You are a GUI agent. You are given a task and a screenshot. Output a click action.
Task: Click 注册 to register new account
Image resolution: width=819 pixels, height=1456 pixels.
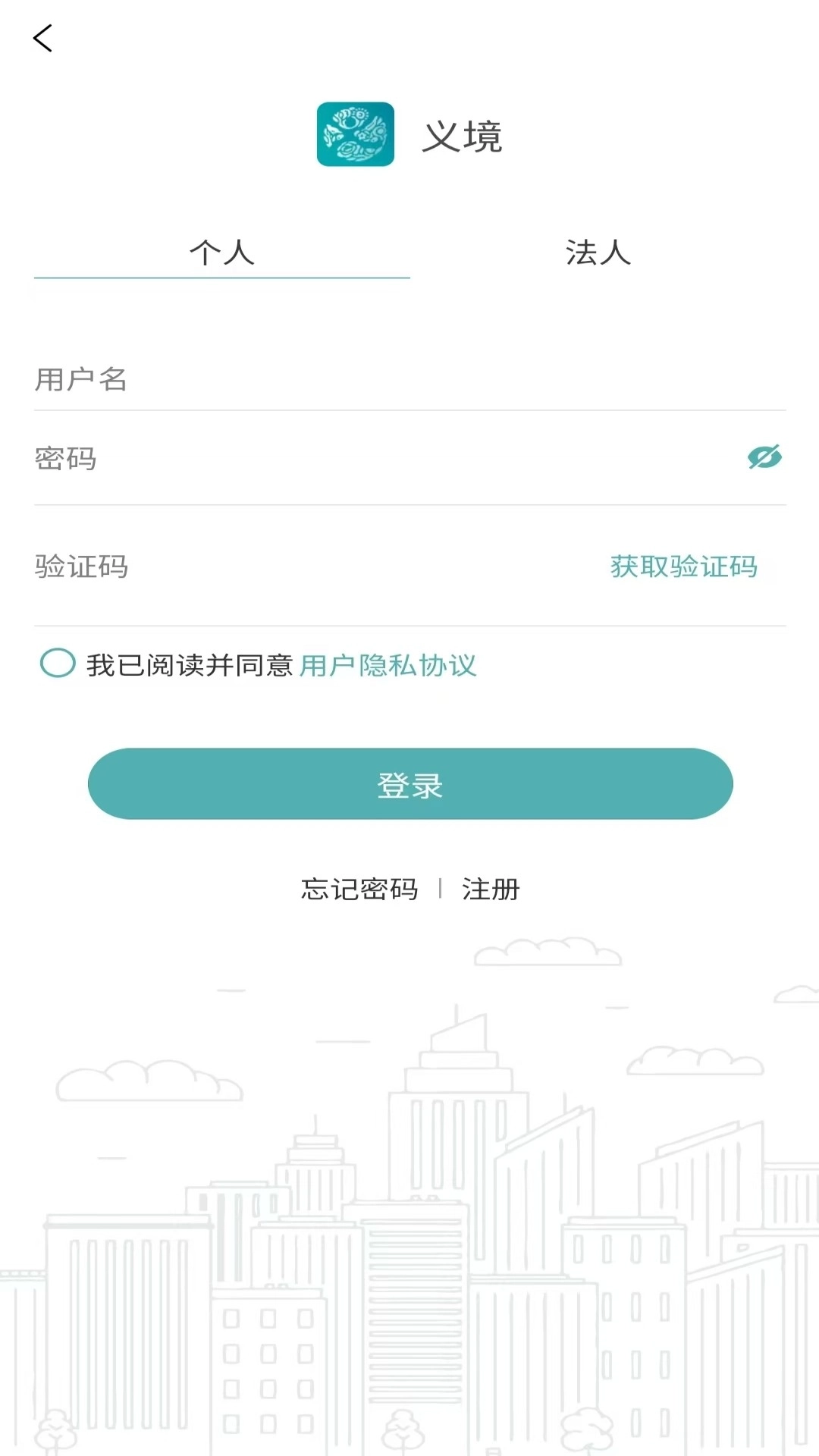[x=488, y=890]
